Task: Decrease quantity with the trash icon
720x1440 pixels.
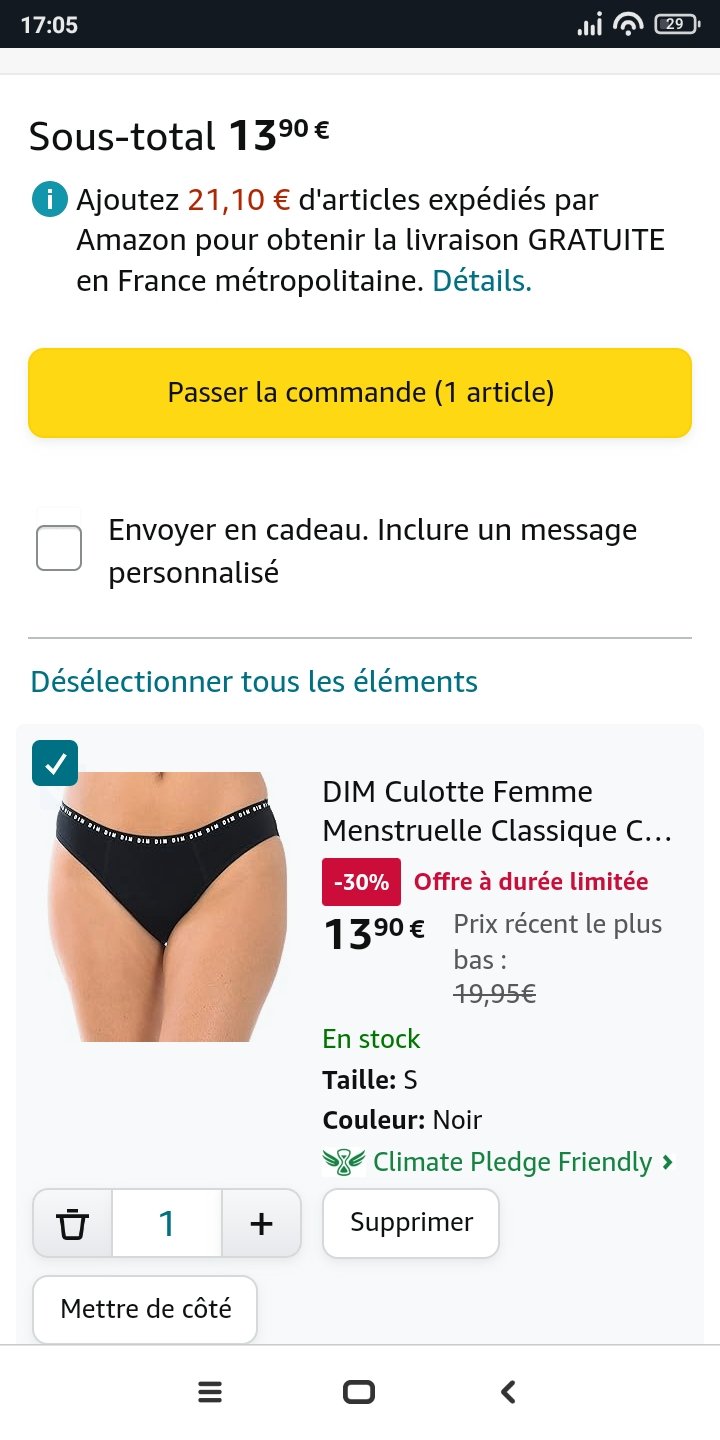Action: click(x=73, y=1223)
